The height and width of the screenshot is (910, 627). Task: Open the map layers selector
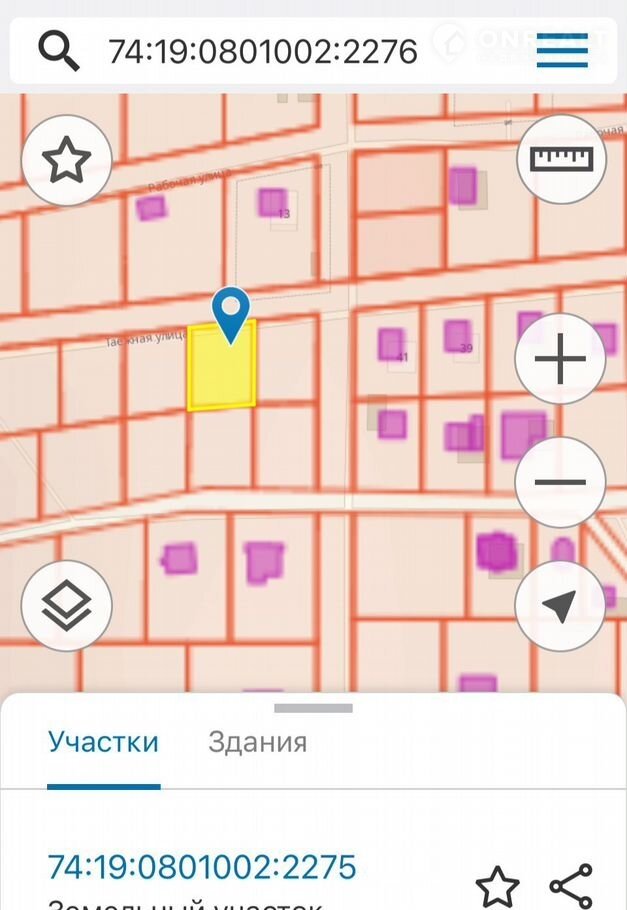tap(66, 605)
